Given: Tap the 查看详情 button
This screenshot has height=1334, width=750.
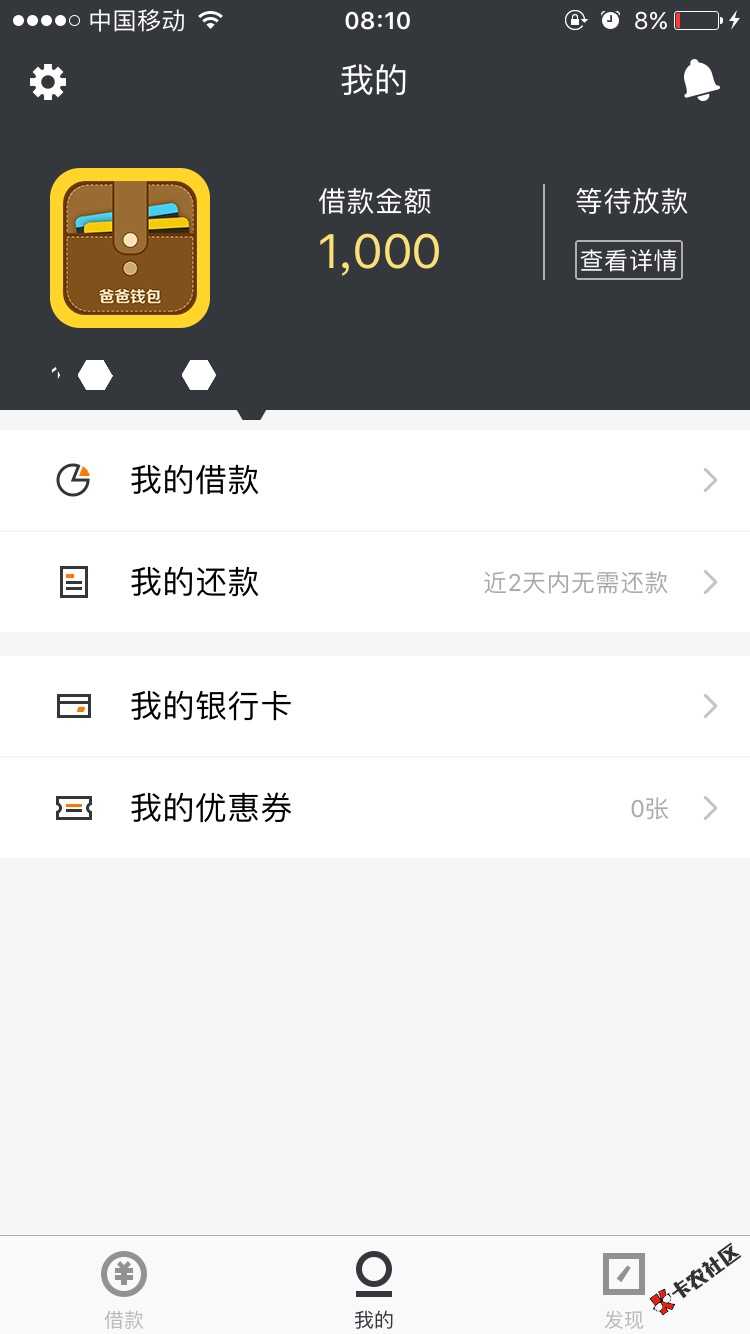Looking at the screenshot, I should (628, 260).
